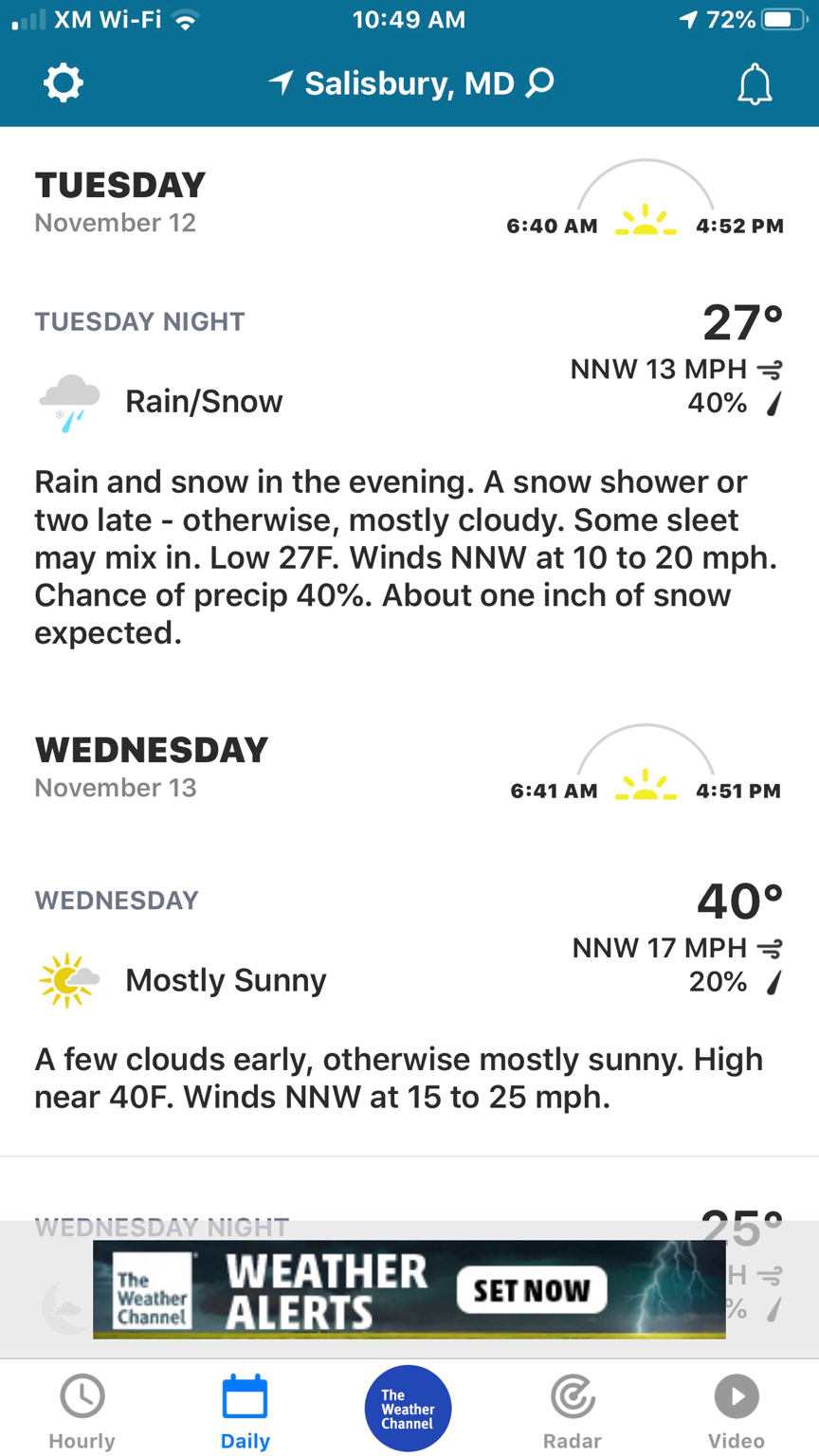Viewport: 819px width, 1456px height.
Task: Tap Set Now on Weather Alerts banner
Action: click(x=532, y=1290)
